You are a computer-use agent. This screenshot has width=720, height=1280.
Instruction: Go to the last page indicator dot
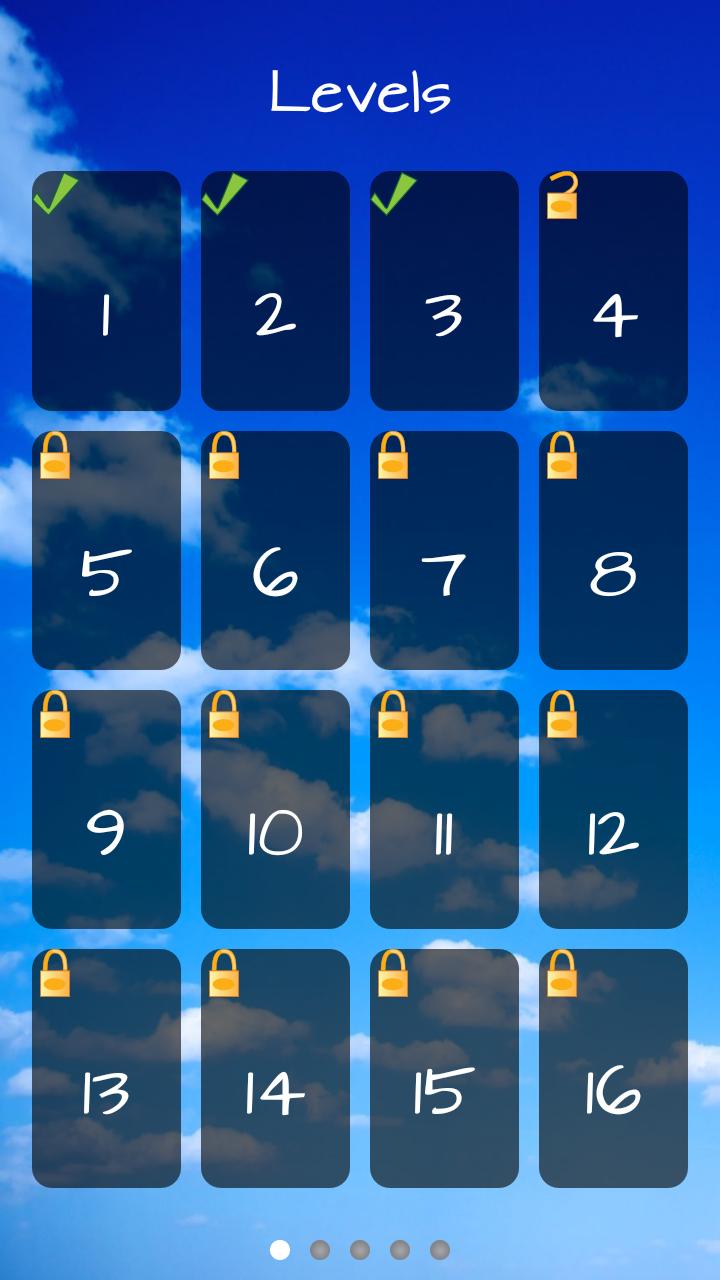pos(440,1250)
